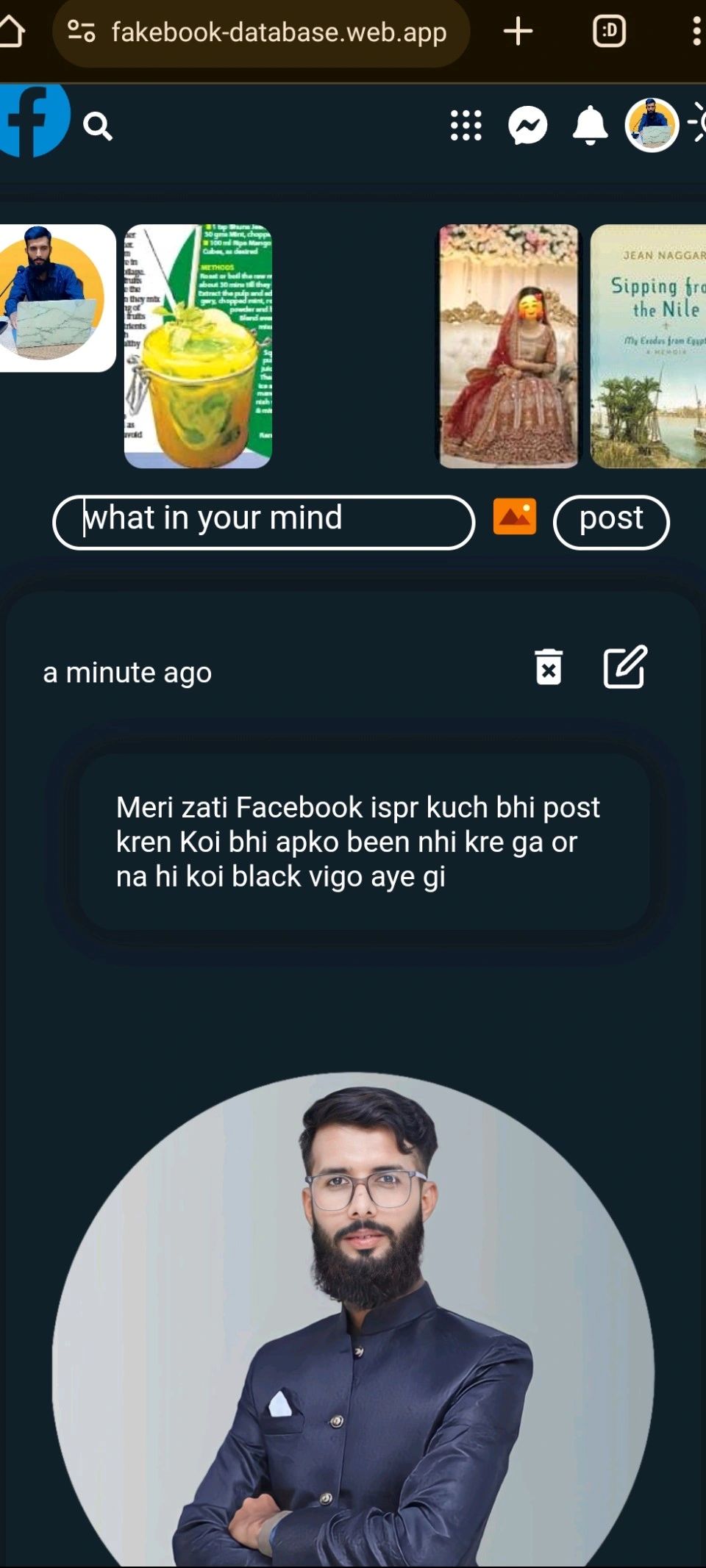Focus the "what in your mind" field
The width and height of the screenshot is (706, 1568).
pyautogui.click(x=263, y=522)
